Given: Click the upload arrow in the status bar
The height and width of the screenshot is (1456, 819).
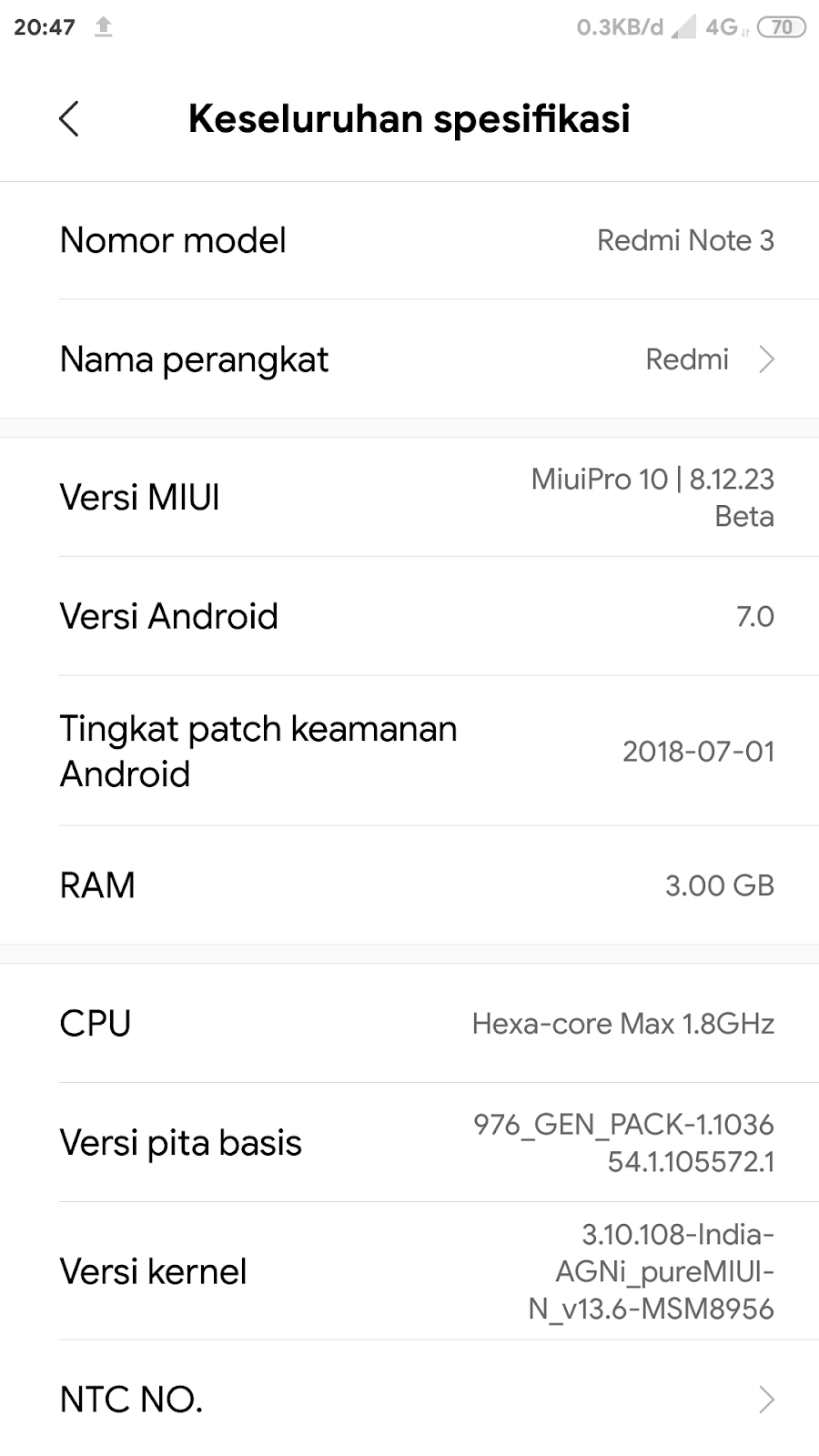Looking at the screenshot, I should [103, 26].
